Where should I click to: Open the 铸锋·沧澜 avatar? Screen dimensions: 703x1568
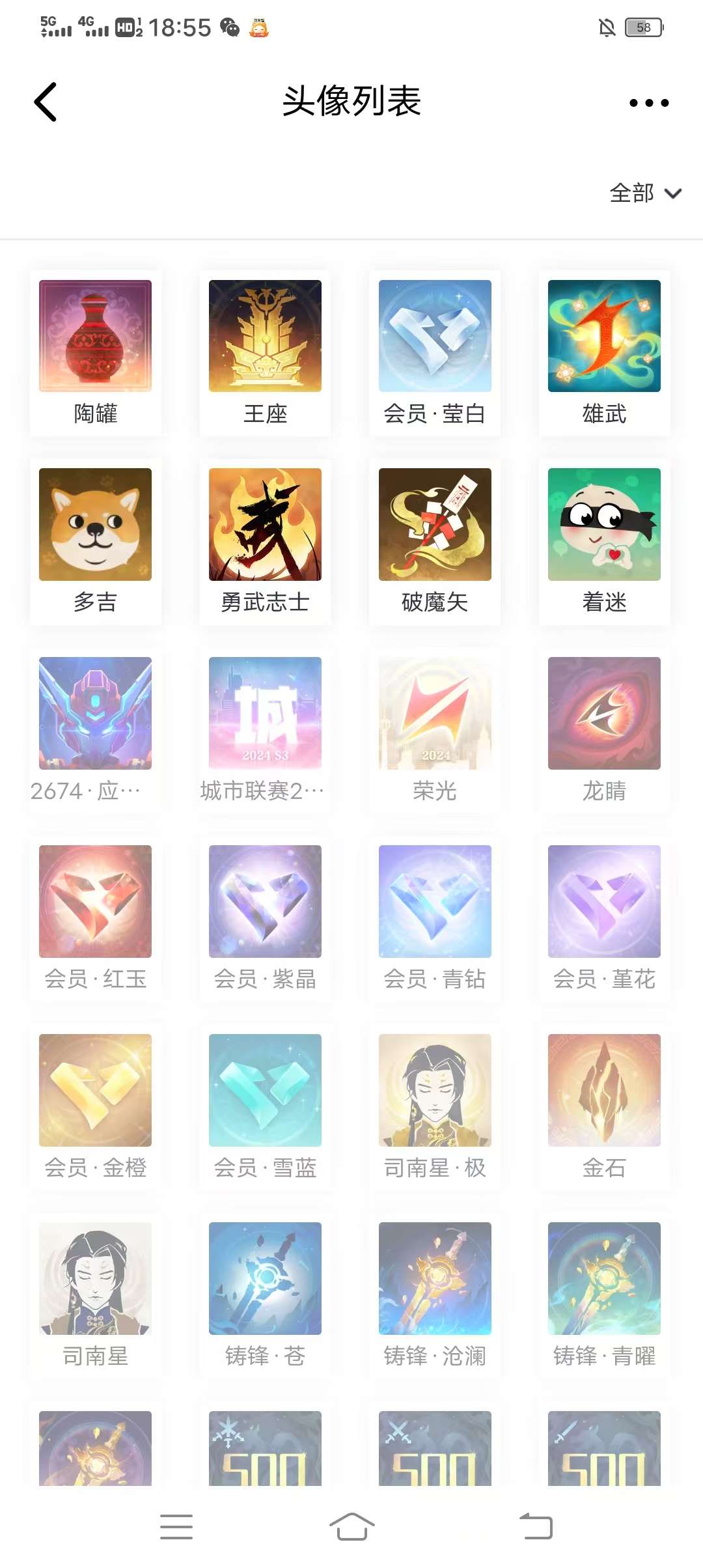point(435,1279)
